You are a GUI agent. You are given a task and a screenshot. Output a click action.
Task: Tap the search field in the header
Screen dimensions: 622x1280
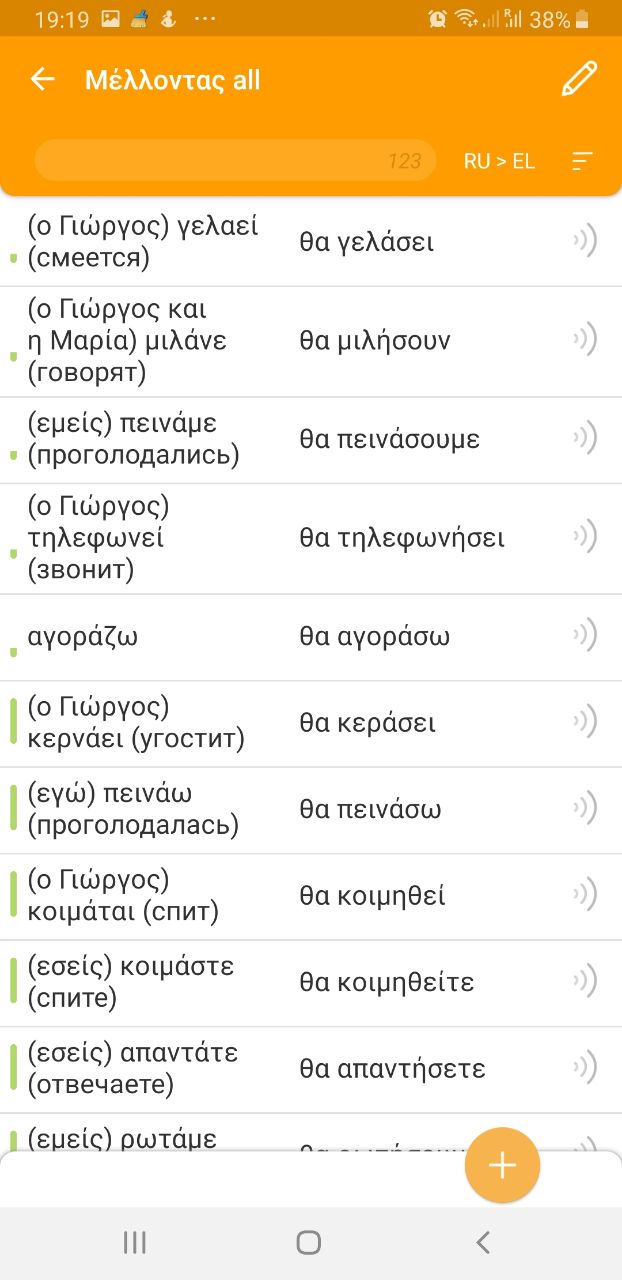click(x=235, y=160)
